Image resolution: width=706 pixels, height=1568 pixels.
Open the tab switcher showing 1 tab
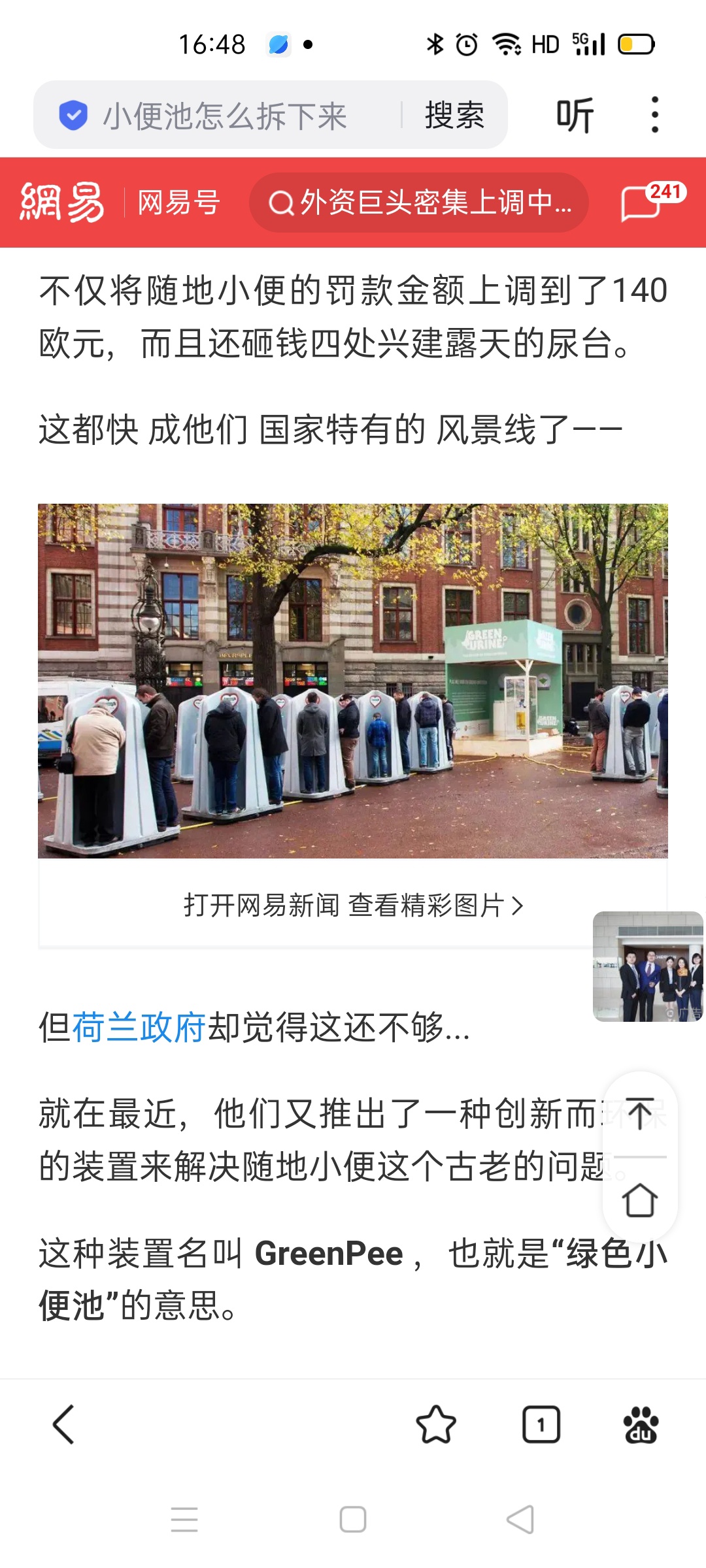click(x=541, y=1424)
